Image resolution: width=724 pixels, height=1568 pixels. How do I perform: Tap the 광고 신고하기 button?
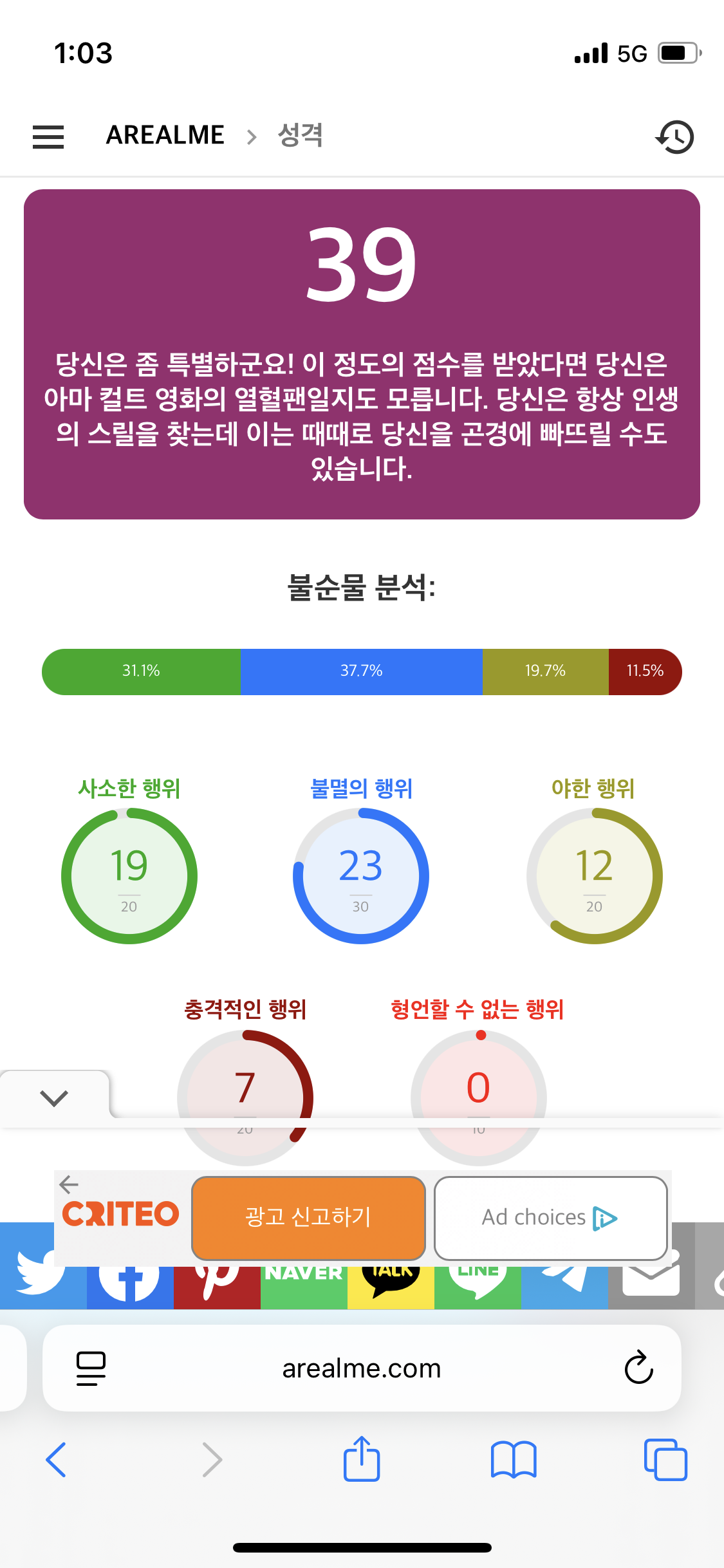point(308,1217)
